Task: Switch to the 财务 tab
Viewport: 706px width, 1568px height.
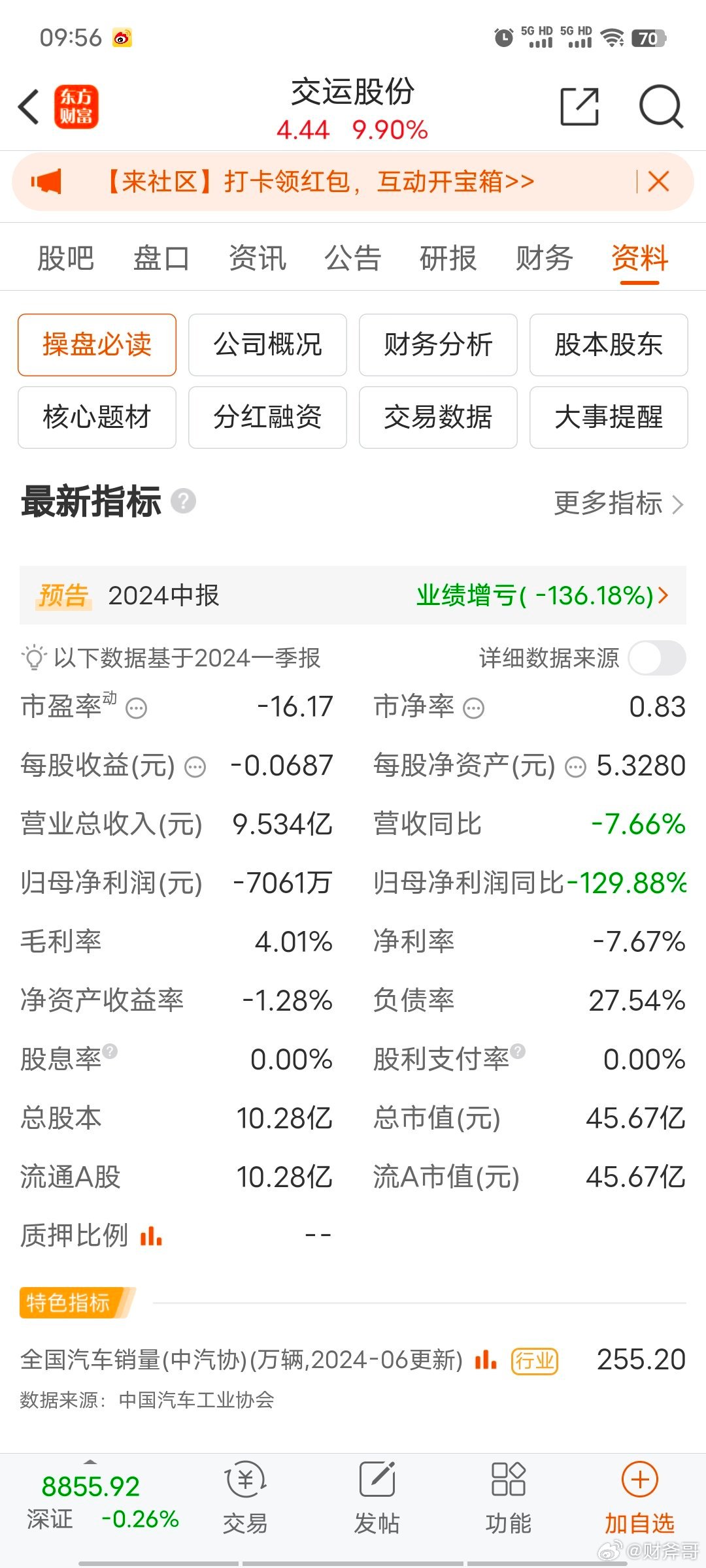Action: pyautogui.click(x=545, y=258)
